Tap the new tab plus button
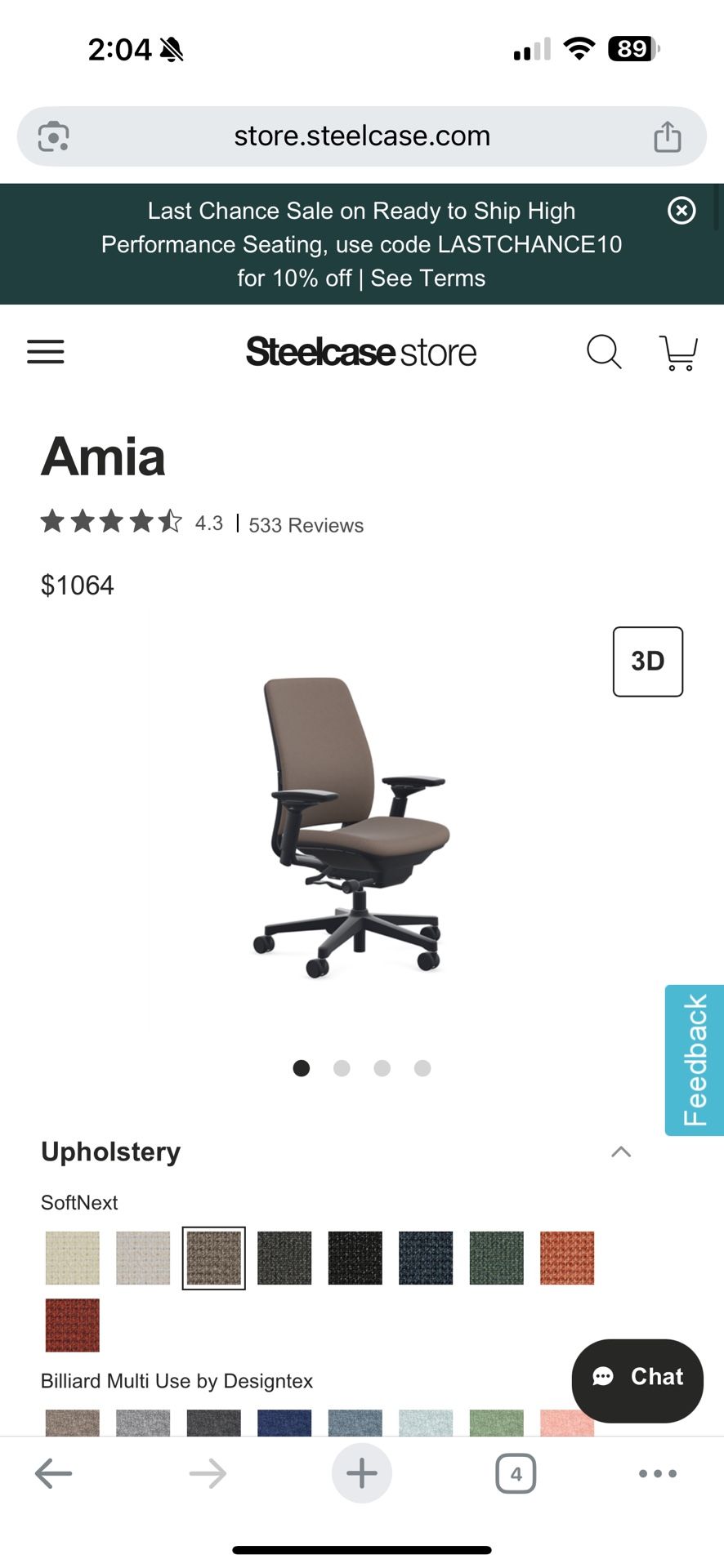 point(361,1473)
